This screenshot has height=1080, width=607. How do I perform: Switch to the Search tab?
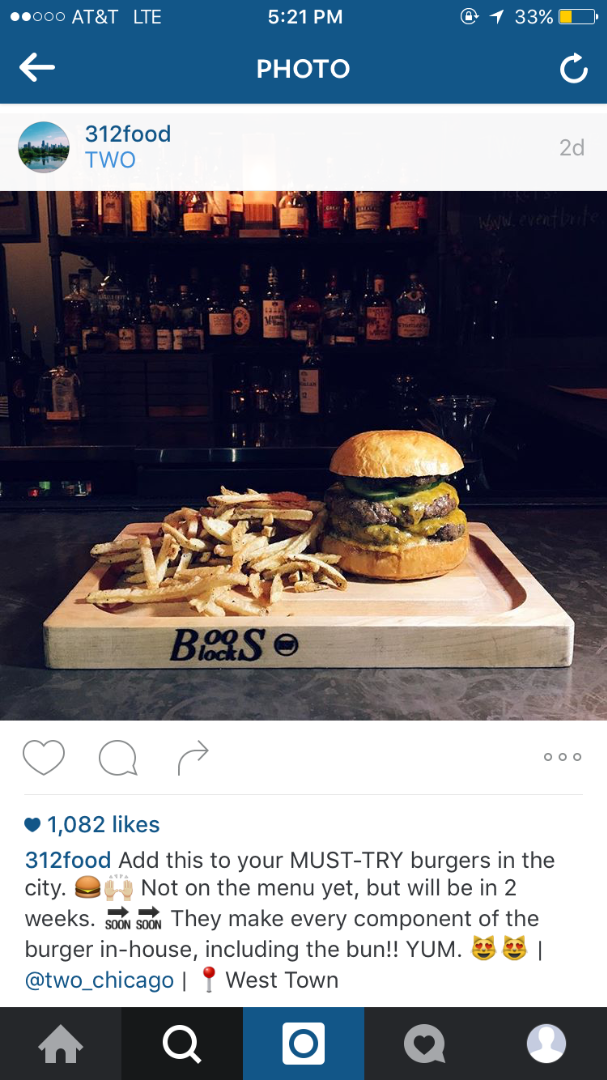pos(182,1044)
